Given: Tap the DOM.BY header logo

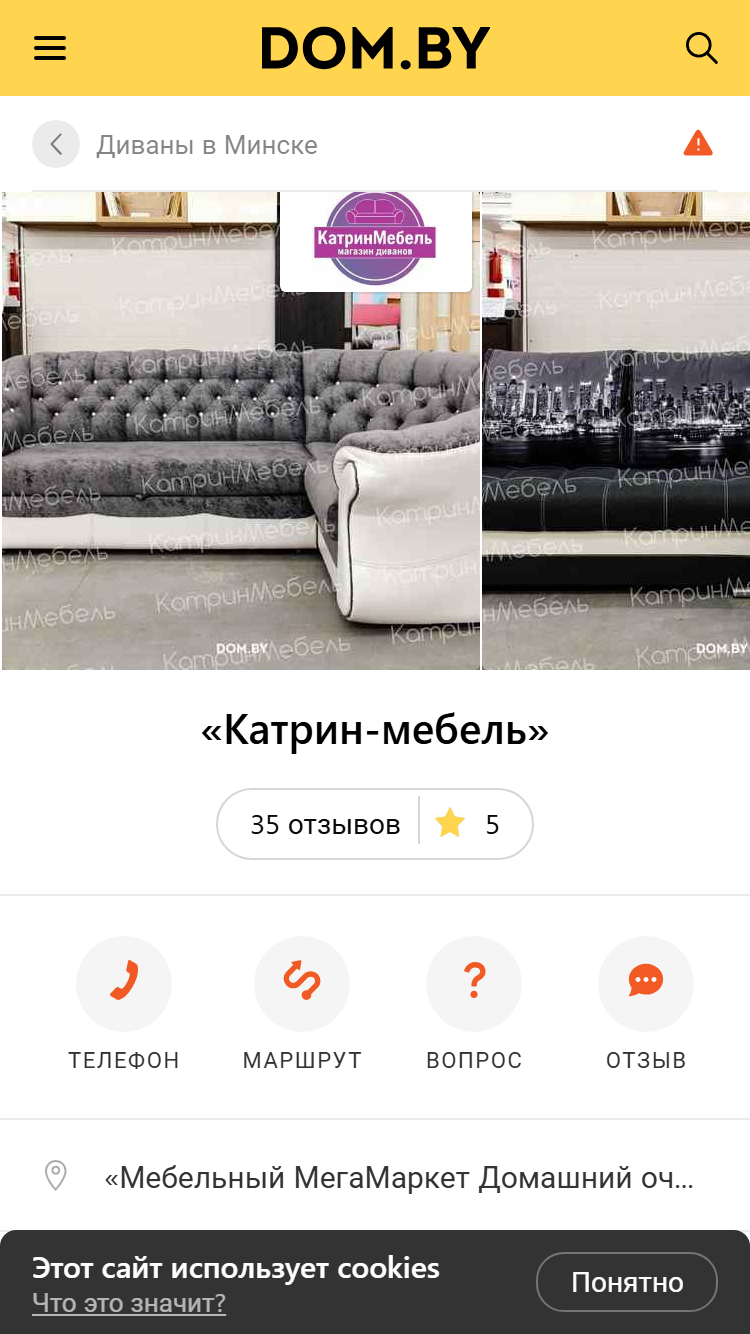Looking at the screenshot, I should pos(375,48).
